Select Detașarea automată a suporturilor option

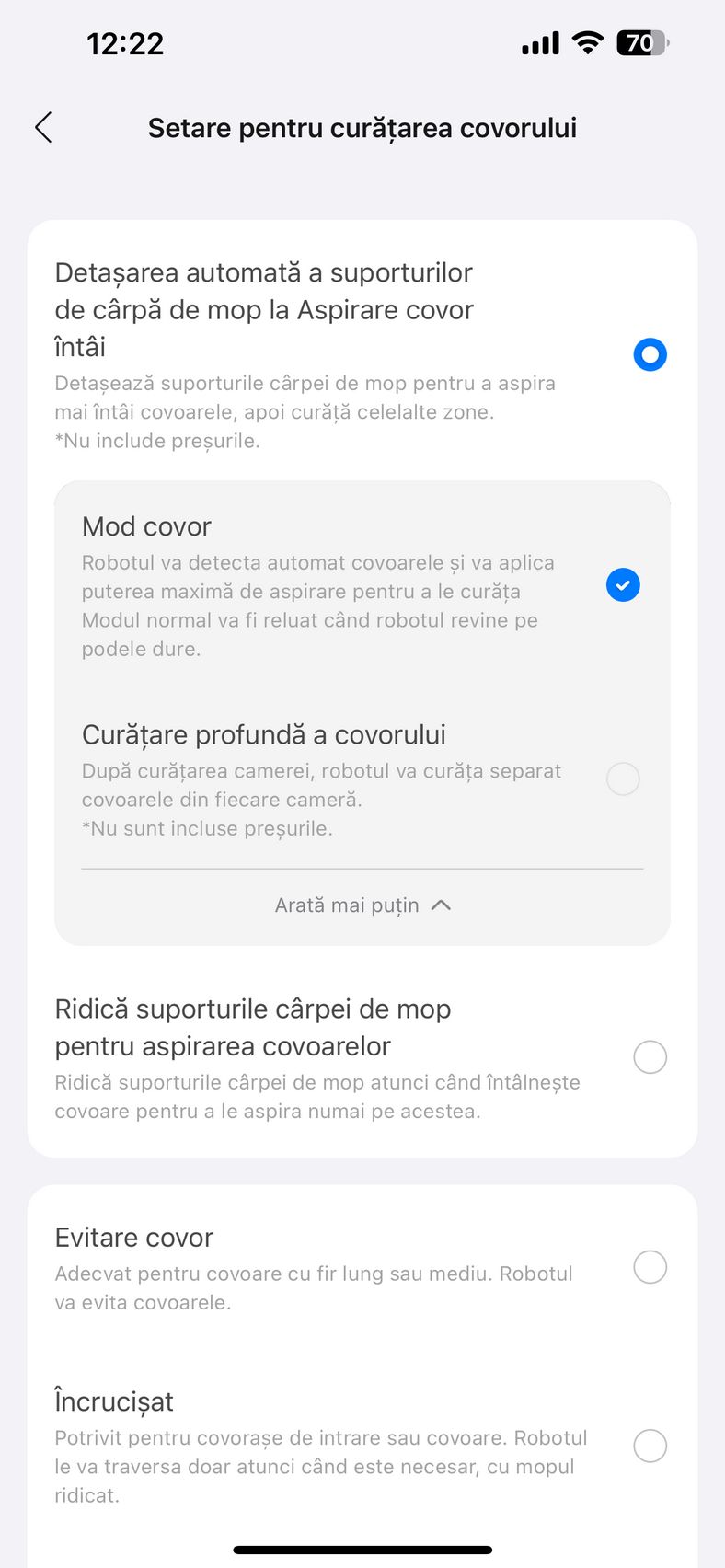coord(650,354)
